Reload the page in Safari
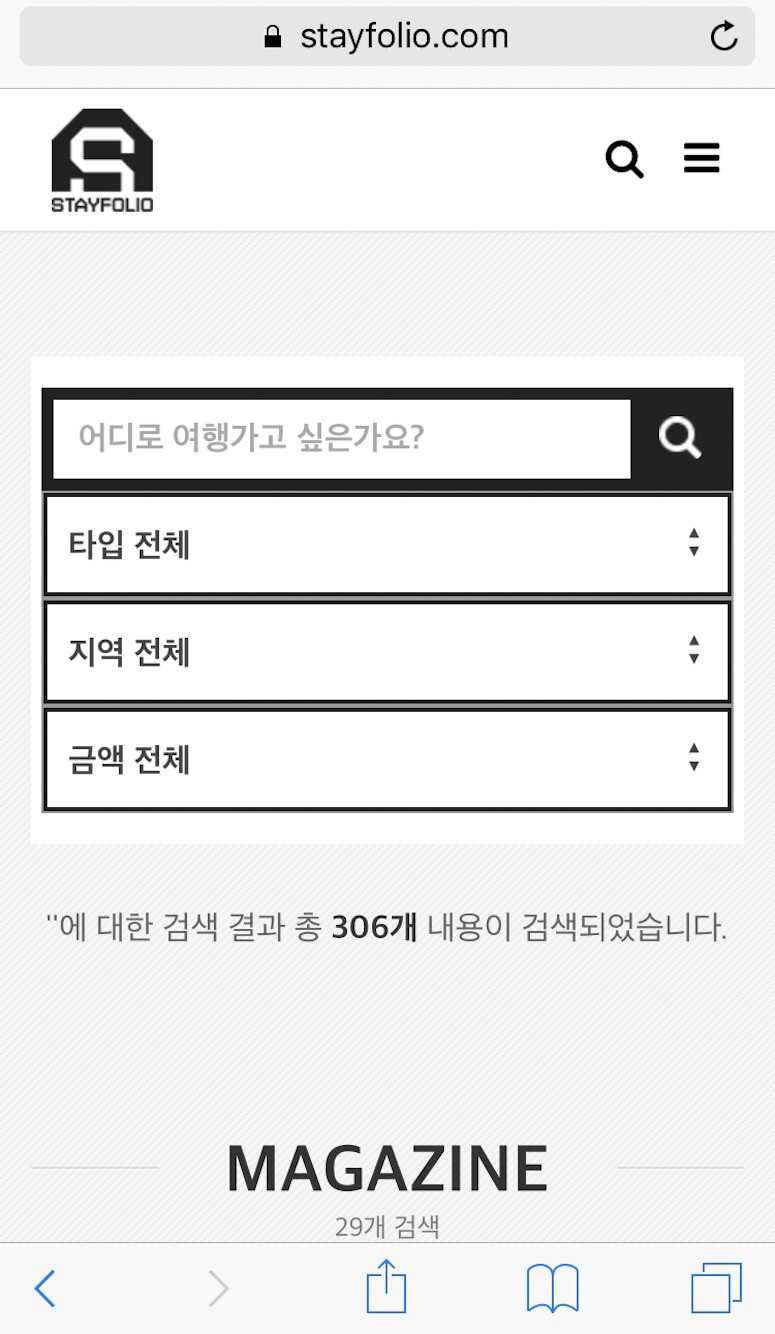The width and height of the screenshot is (775, 1334). pos(723,37)
